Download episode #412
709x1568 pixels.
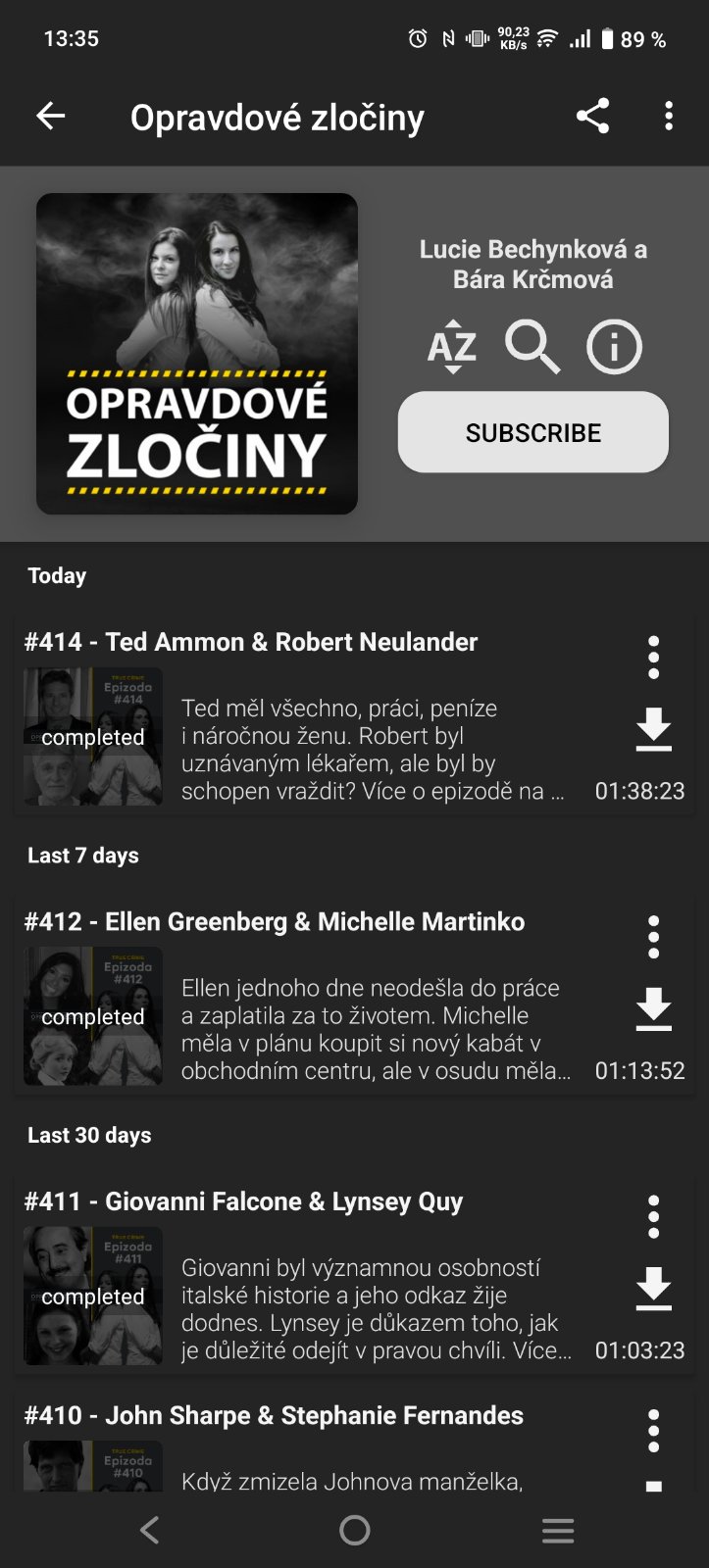point(653,1009)
